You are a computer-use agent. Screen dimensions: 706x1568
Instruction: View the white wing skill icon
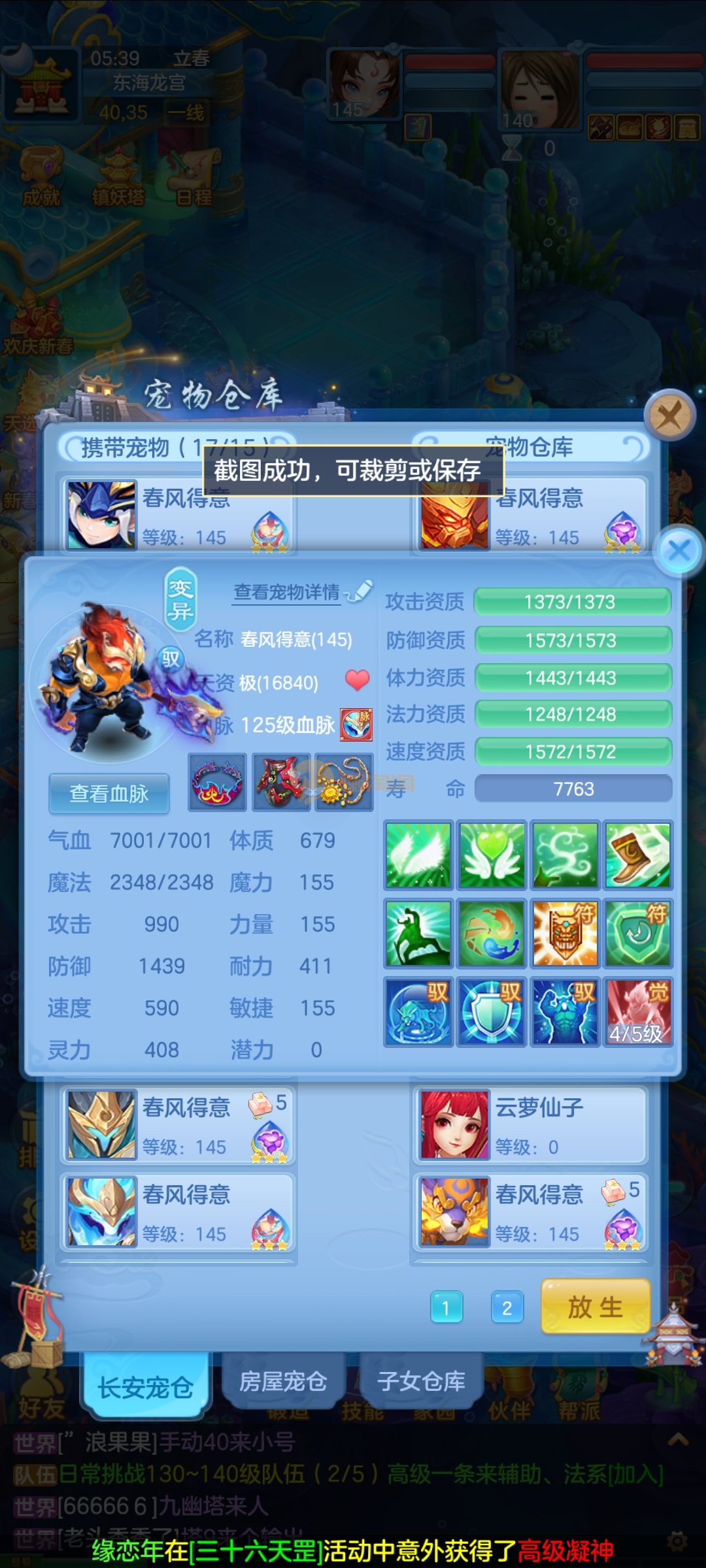coord(418,855)
